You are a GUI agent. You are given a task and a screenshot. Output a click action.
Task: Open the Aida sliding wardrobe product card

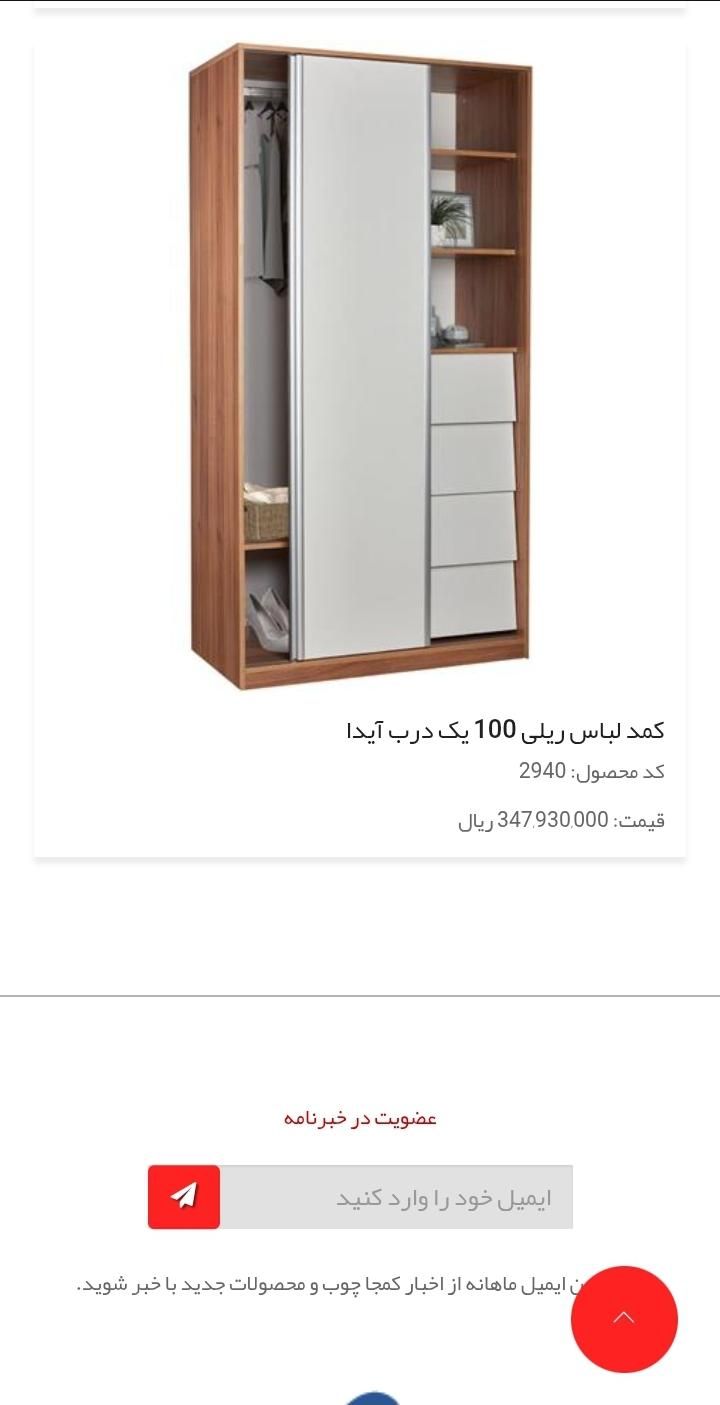click(359, 365)
